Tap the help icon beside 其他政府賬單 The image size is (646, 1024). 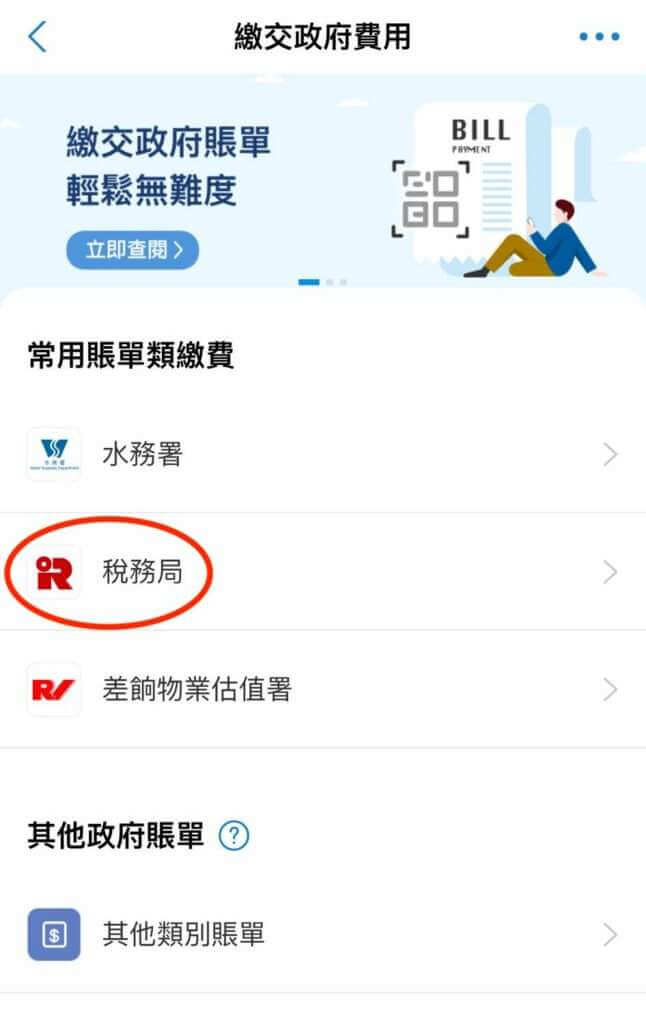[233, 835]
